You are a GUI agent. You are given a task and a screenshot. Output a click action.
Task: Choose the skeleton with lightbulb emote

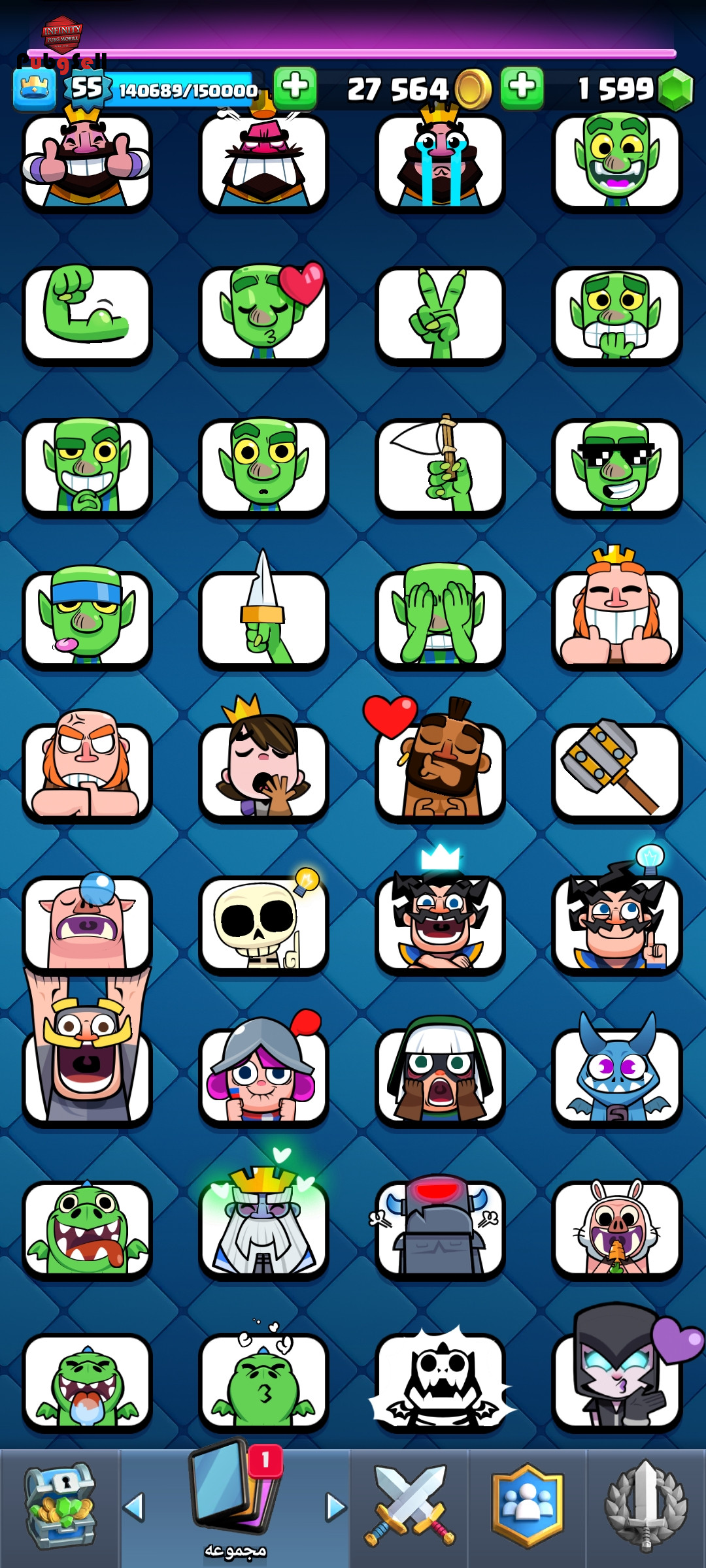263,923
